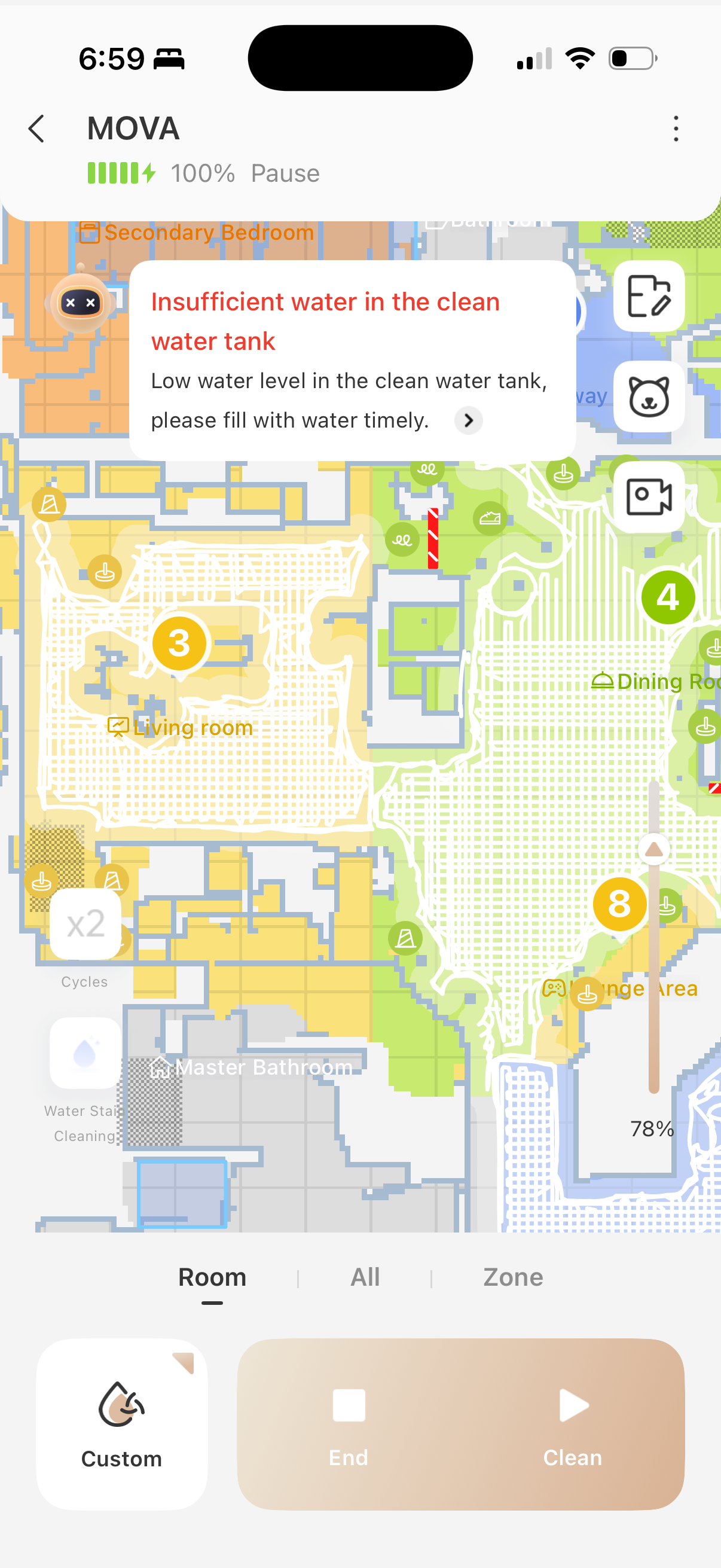Open the pet mode icon

(649, 397)
